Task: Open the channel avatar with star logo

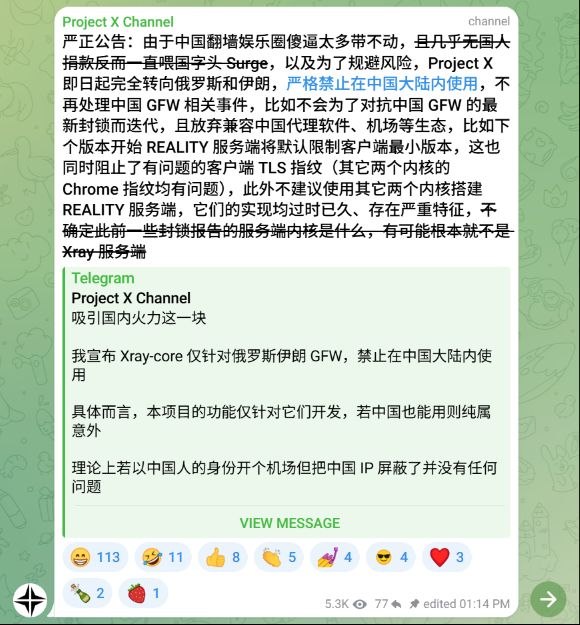Action: click(x=30, y=599)
